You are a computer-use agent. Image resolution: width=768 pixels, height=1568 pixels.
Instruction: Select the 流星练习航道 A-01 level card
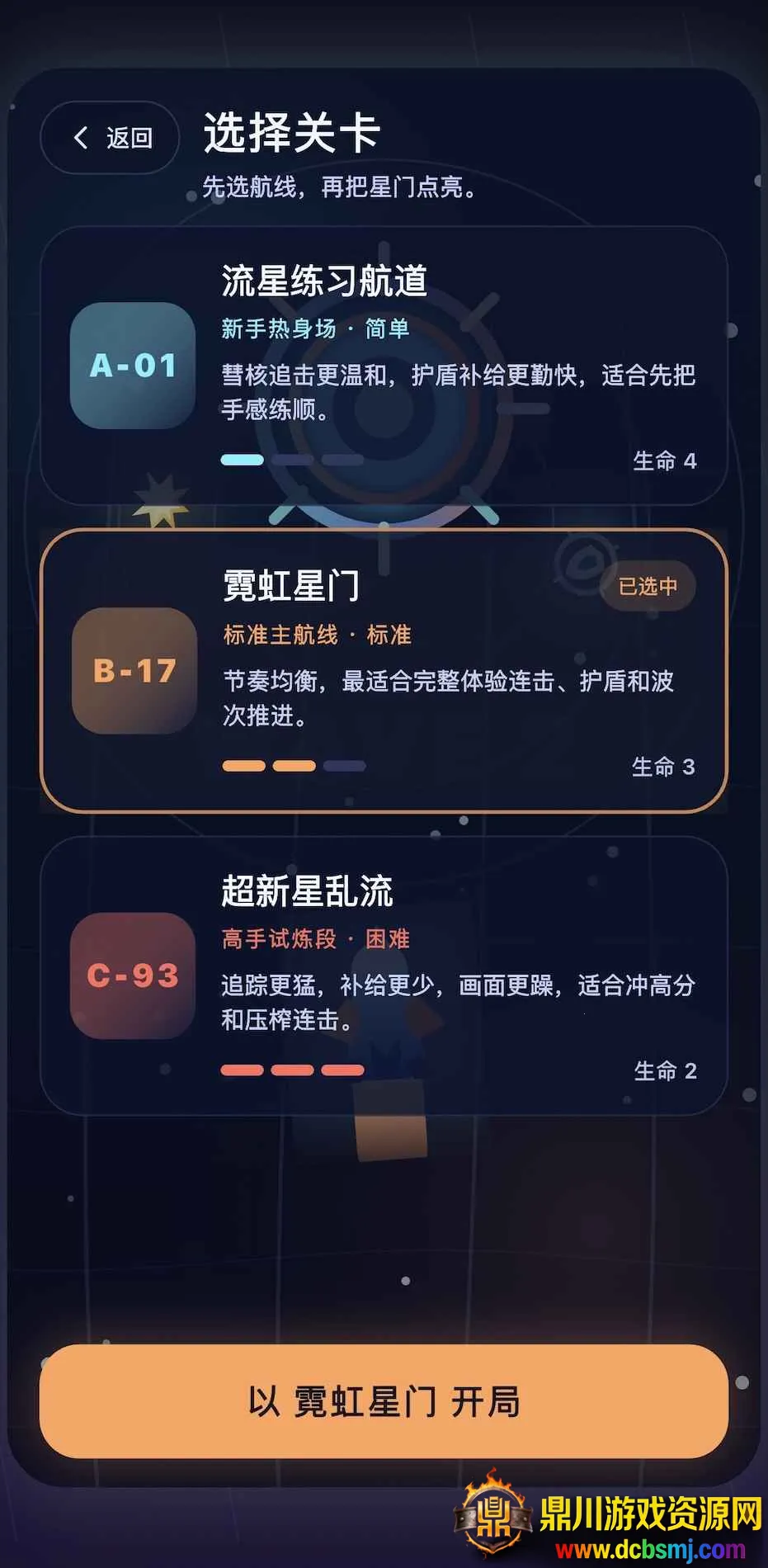tap(384, 366)
